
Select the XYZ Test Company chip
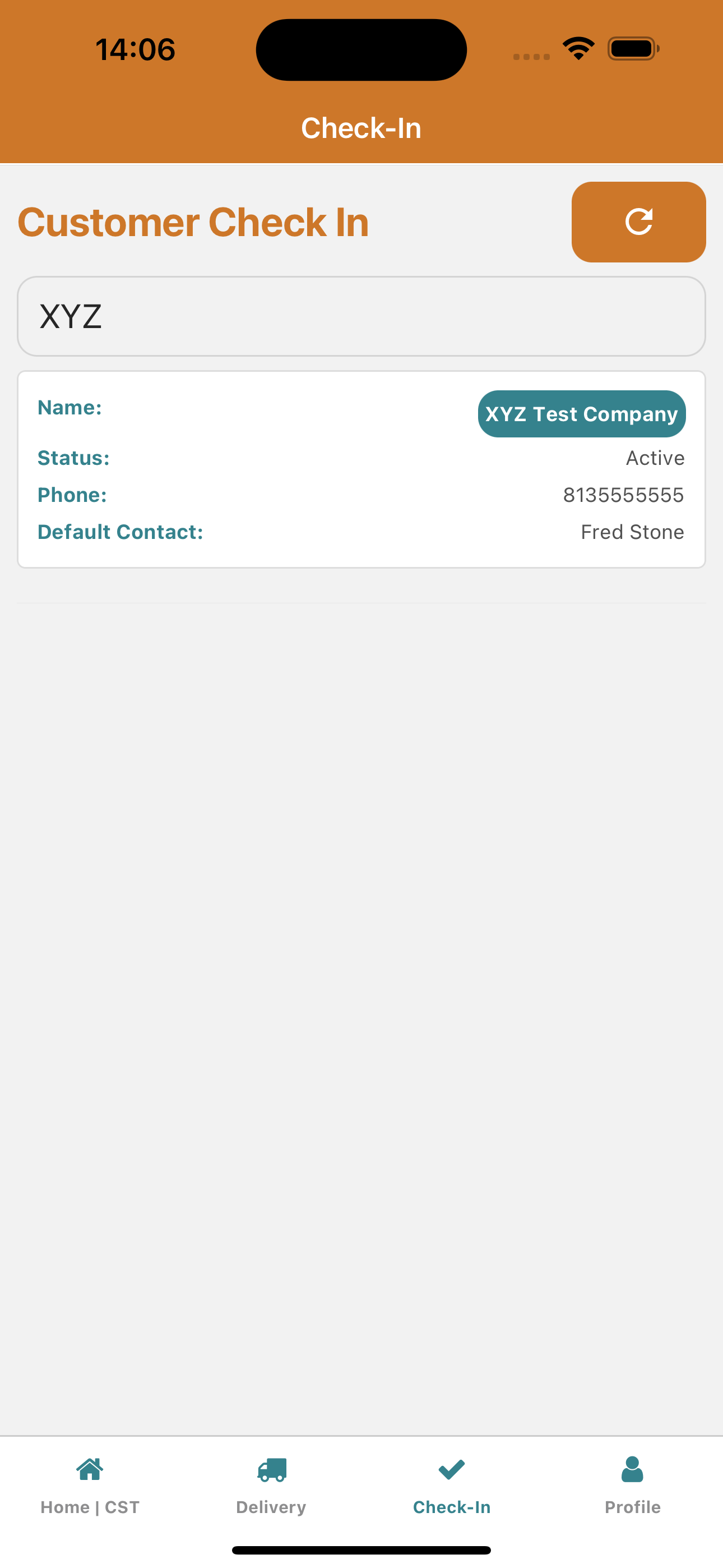(x=581, y=414)
